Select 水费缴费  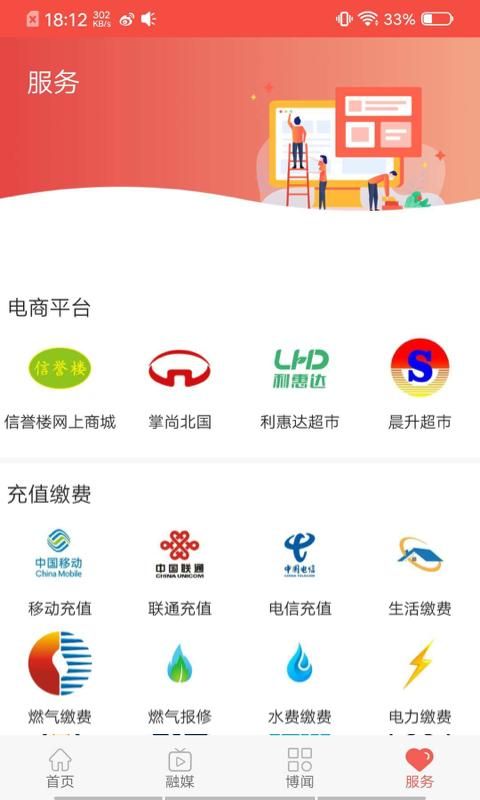pyautogui.click(x=299, y=679)
